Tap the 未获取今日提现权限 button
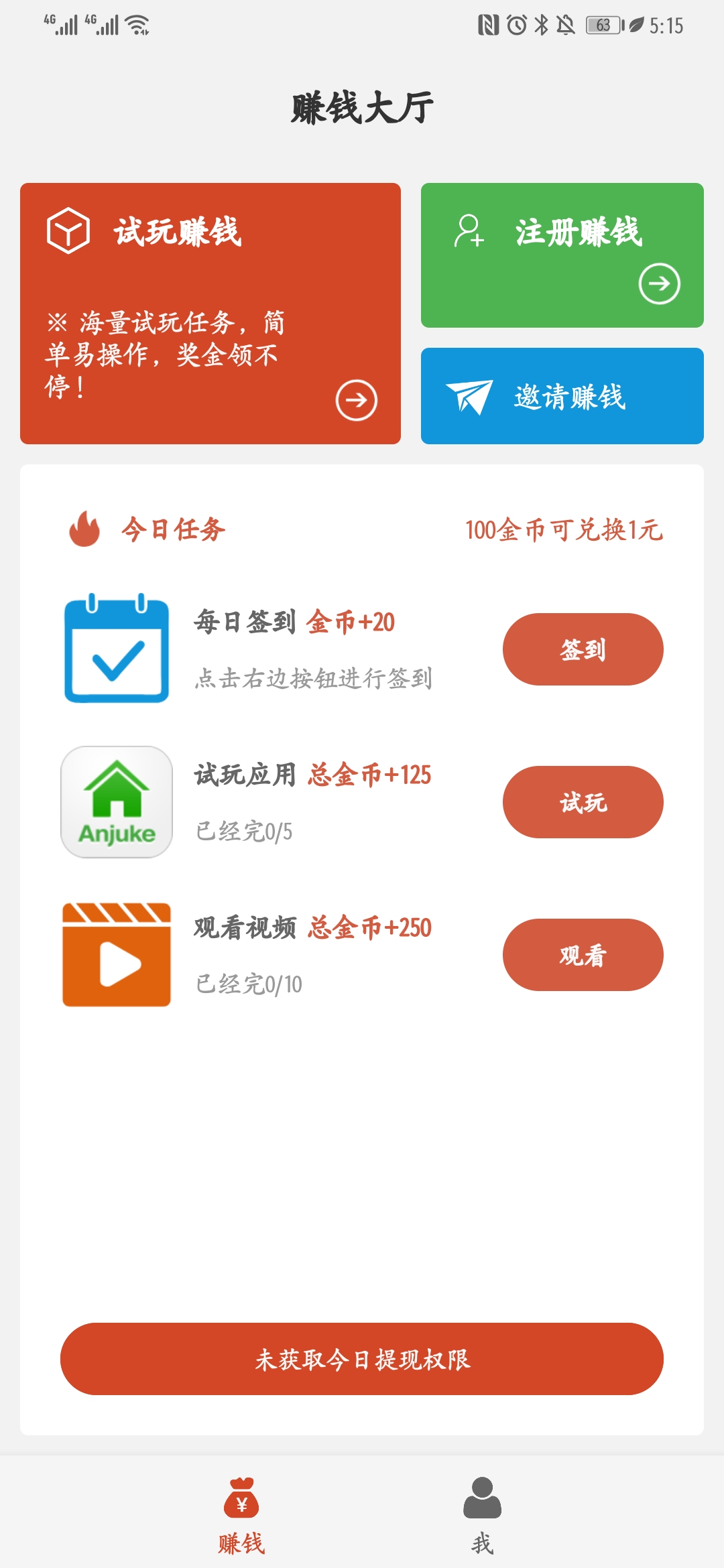 pyautogui.click(x=362, y=1359)
